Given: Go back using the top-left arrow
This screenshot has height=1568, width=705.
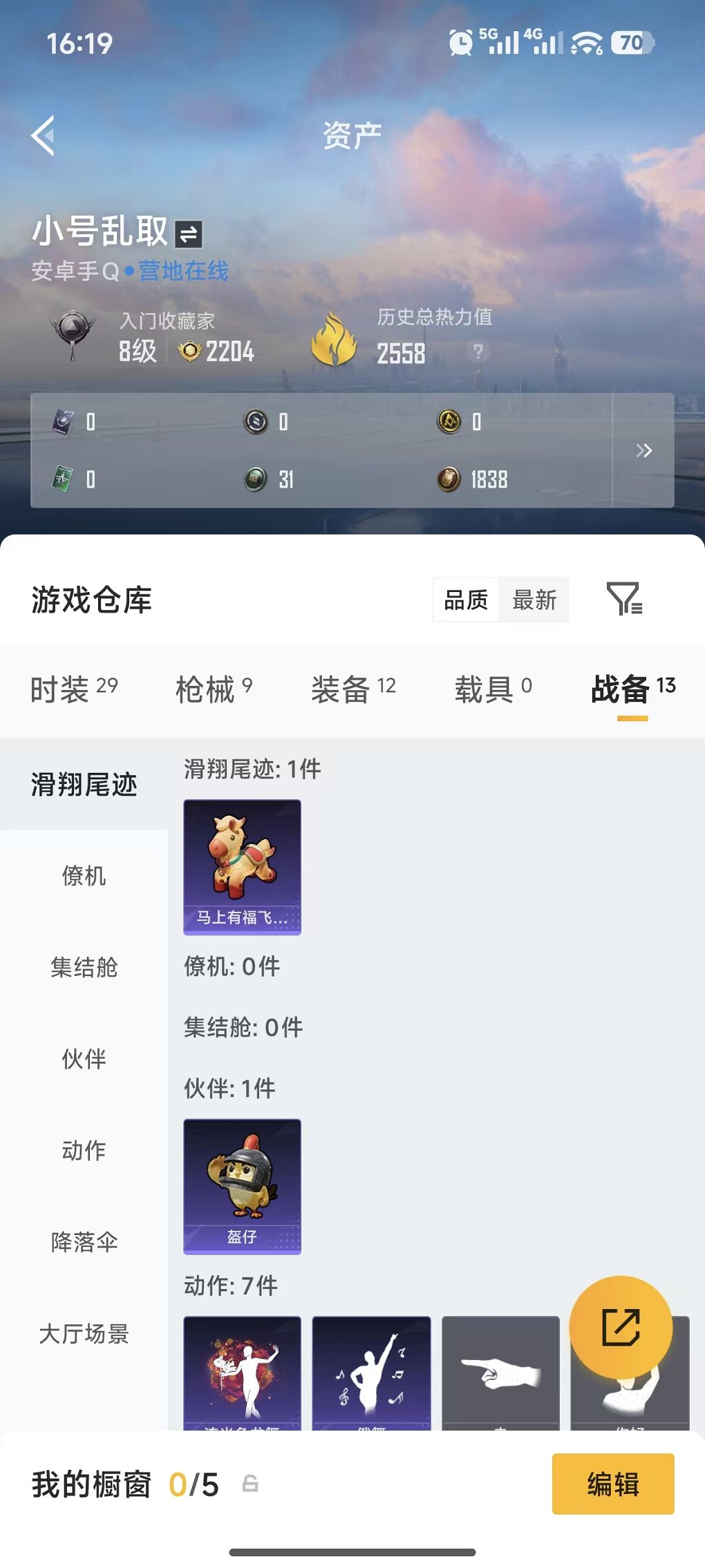Looking at the screenshot, I should tap(43, 136).
